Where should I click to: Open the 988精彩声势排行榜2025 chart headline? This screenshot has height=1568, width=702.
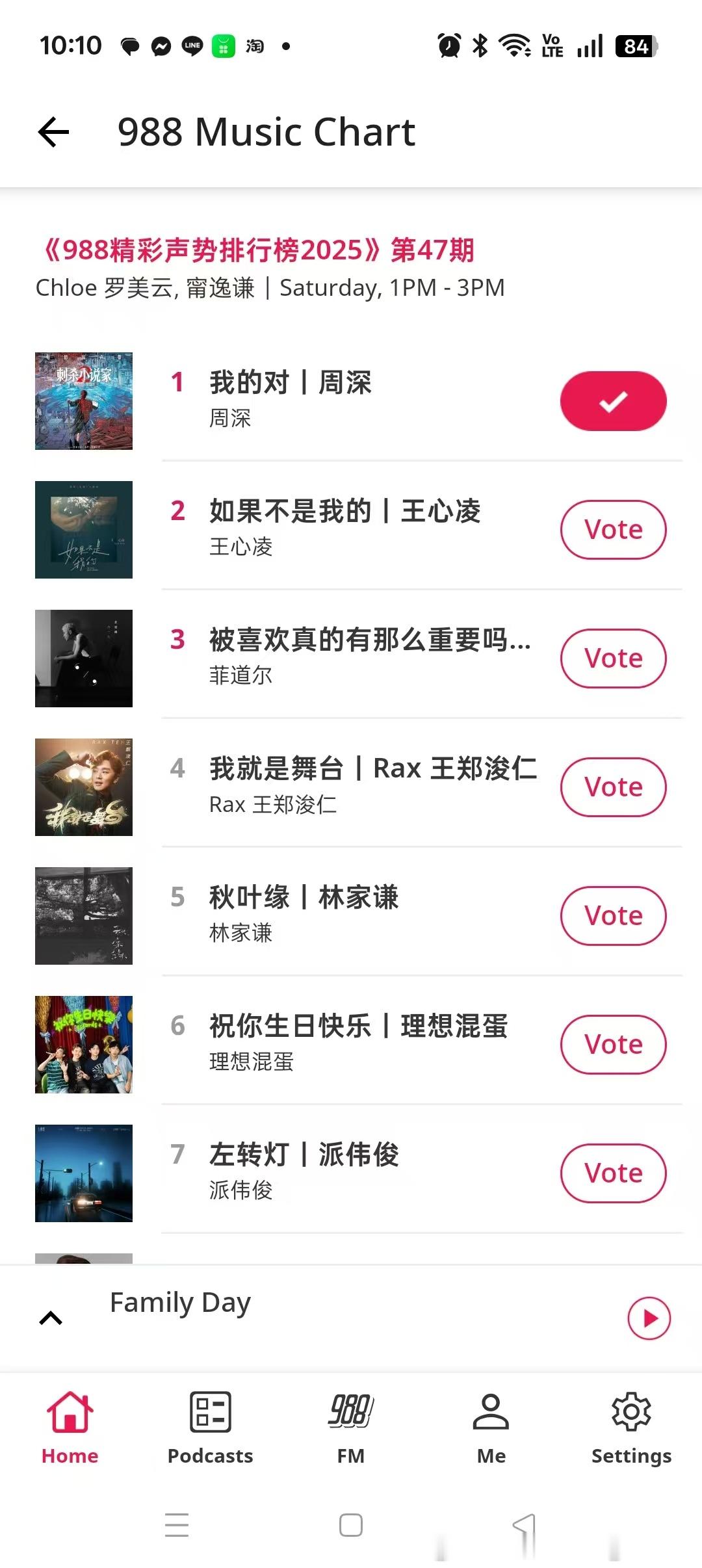coord(260,249)
